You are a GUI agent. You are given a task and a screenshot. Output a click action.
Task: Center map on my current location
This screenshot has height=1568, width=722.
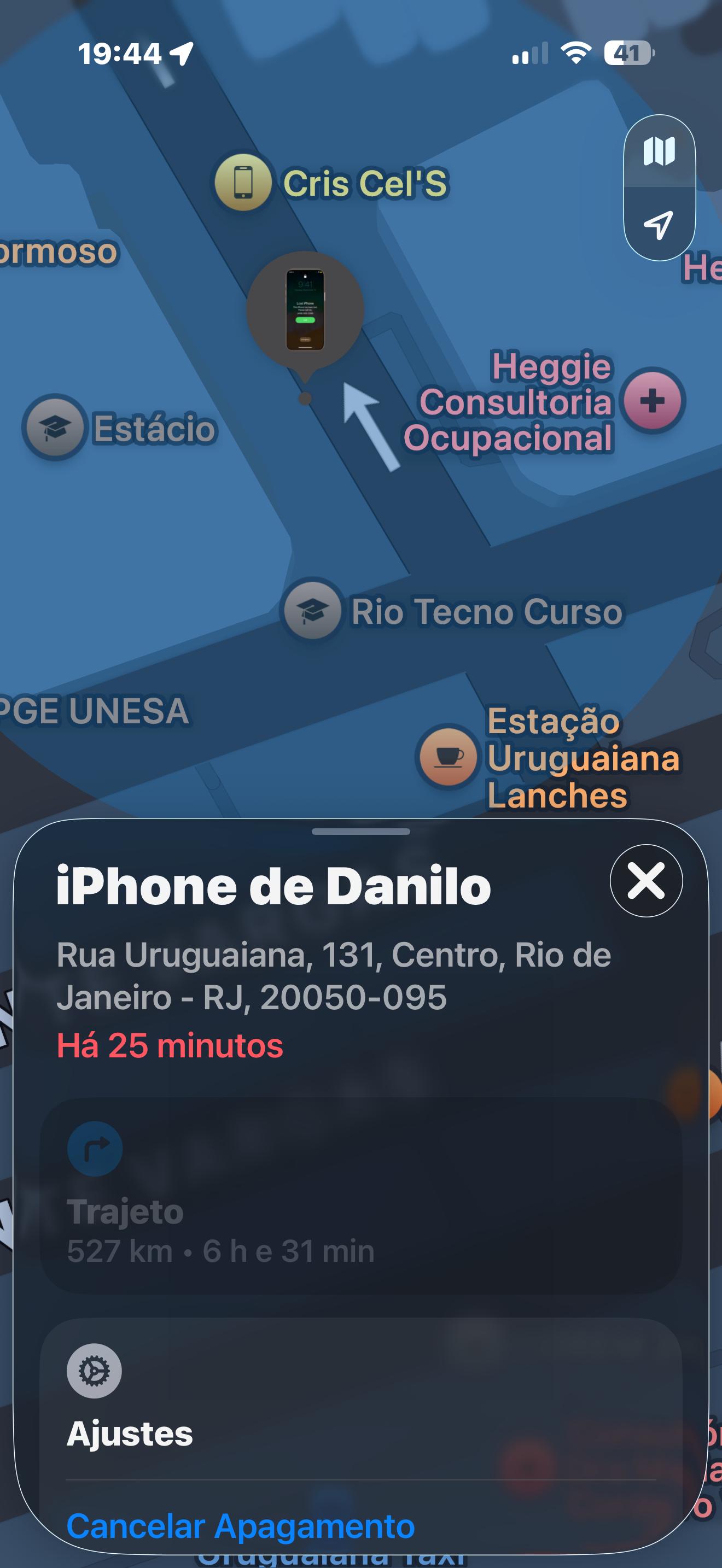[659, 225]
